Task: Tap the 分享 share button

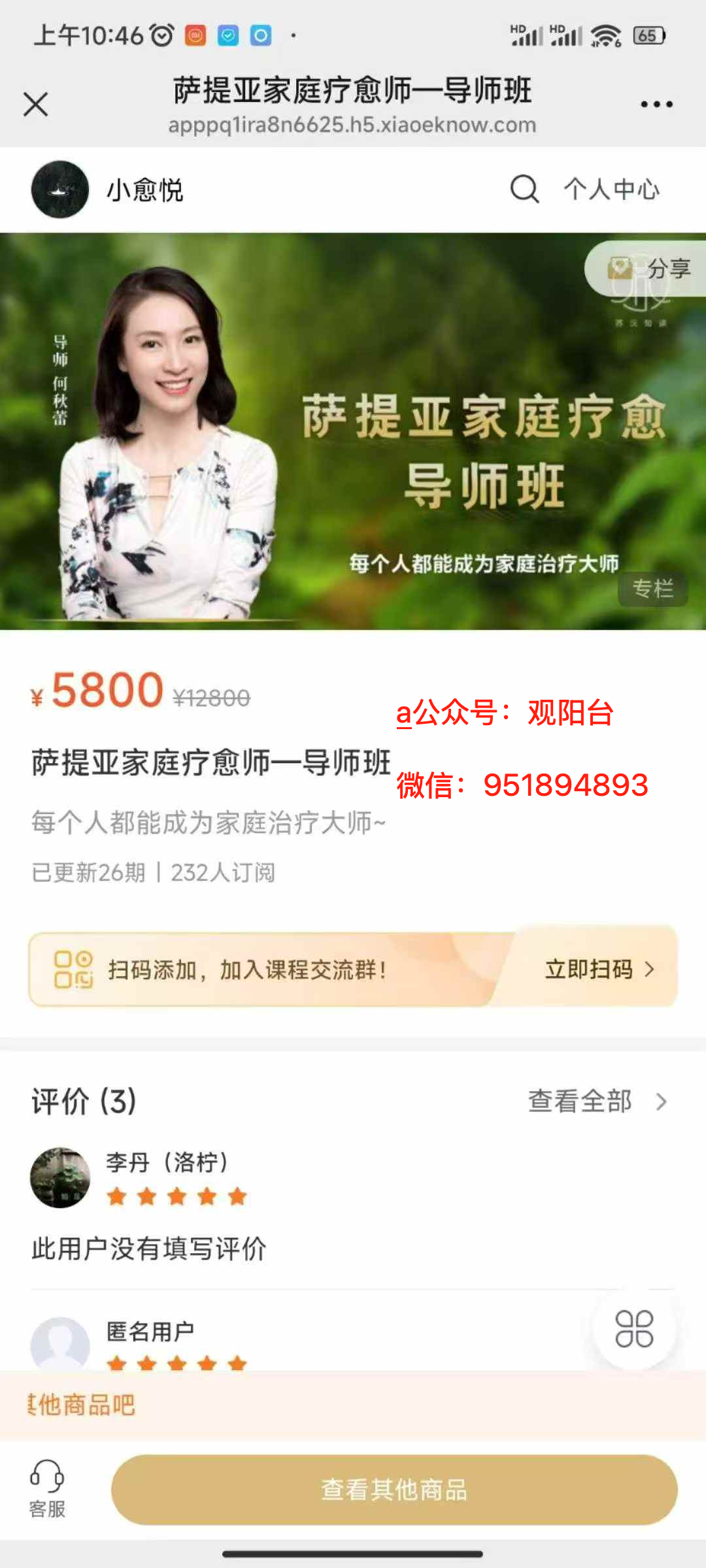Action: coord(651,269)
